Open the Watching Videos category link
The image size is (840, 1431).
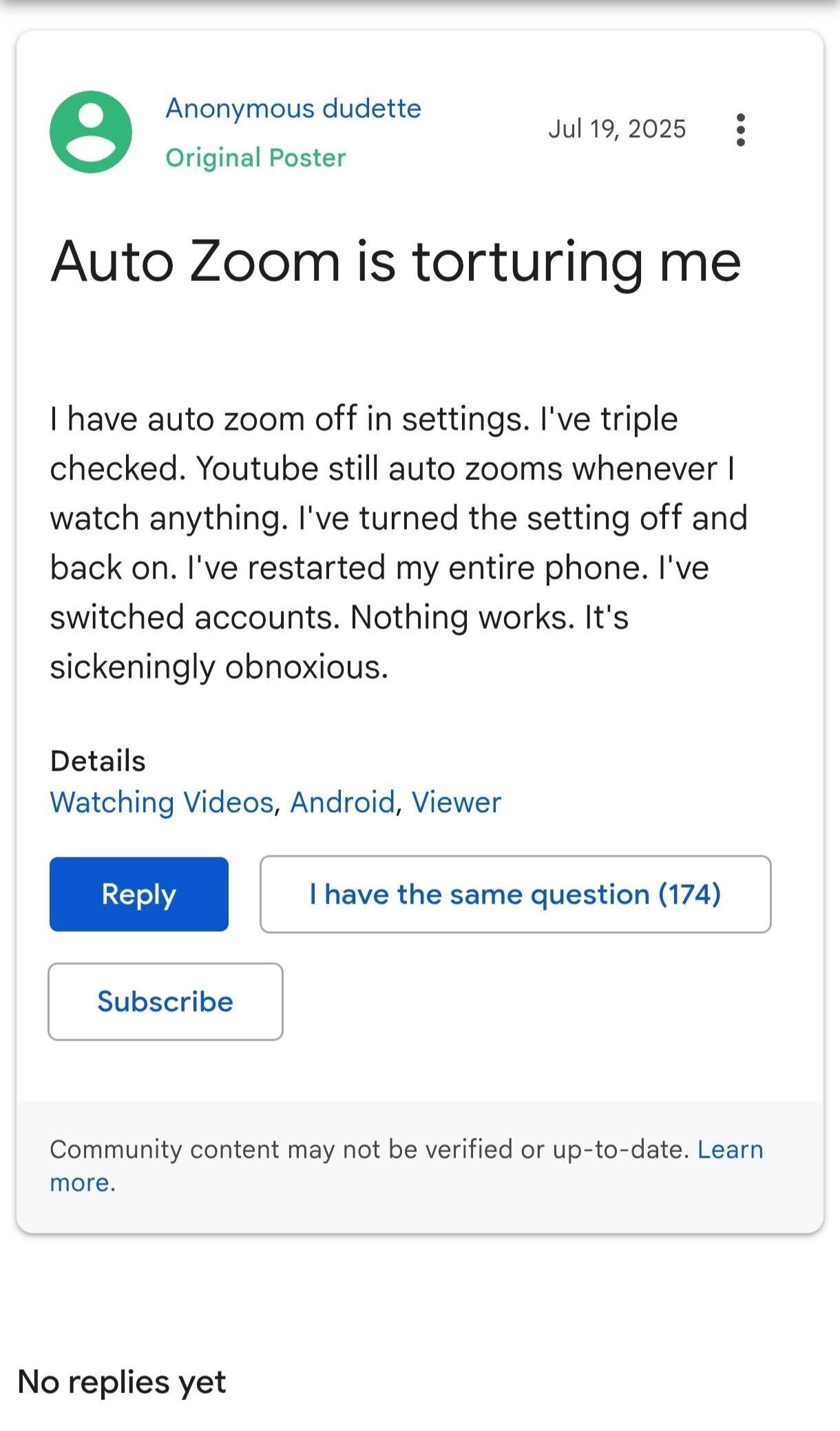click(162, 802)
